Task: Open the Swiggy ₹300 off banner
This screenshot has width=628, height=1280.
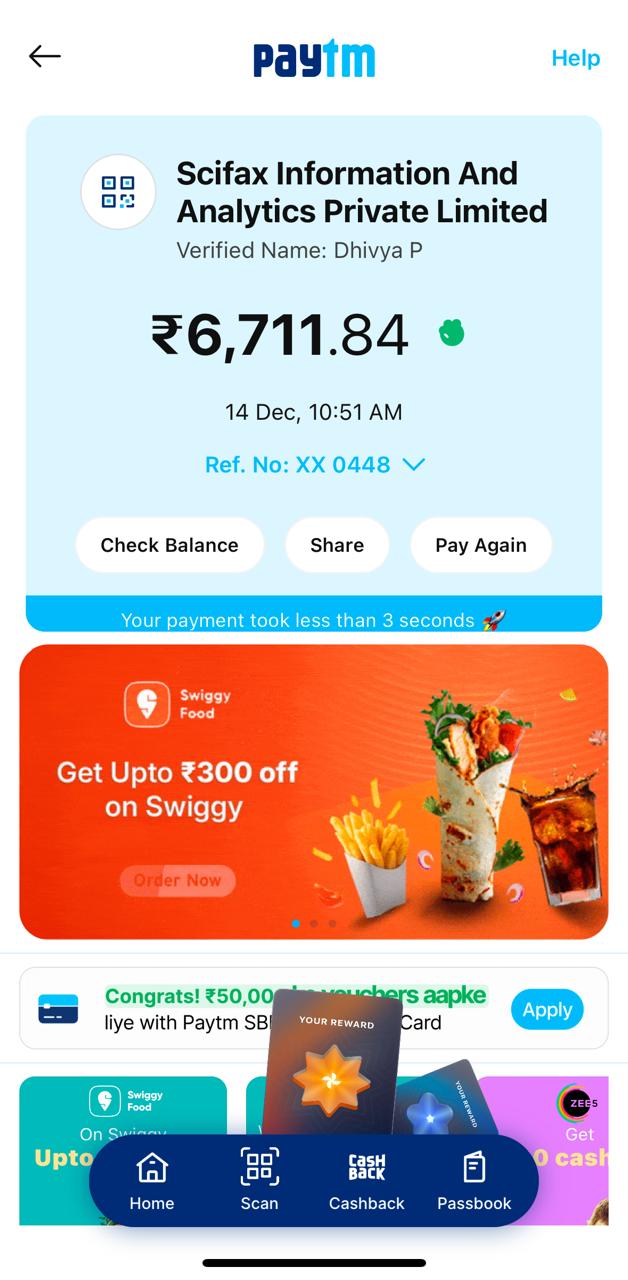Action: pyautogui.click(x=314, y=791)
